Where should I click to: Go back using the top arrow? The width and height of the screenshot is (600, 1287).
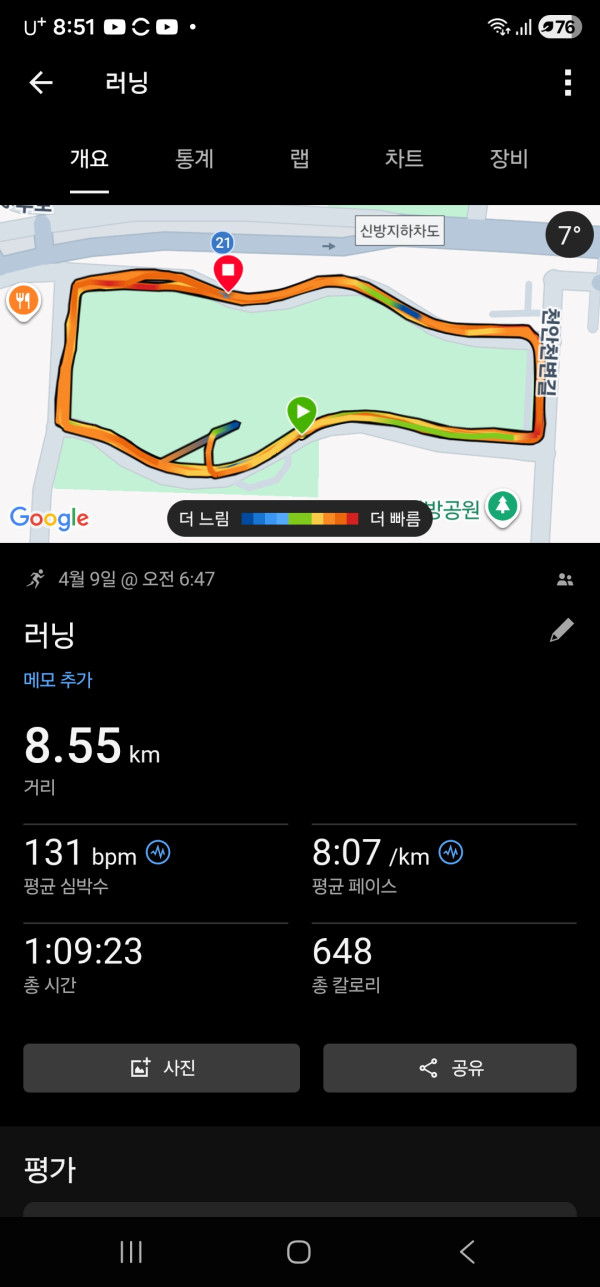(x=40, y=83)
